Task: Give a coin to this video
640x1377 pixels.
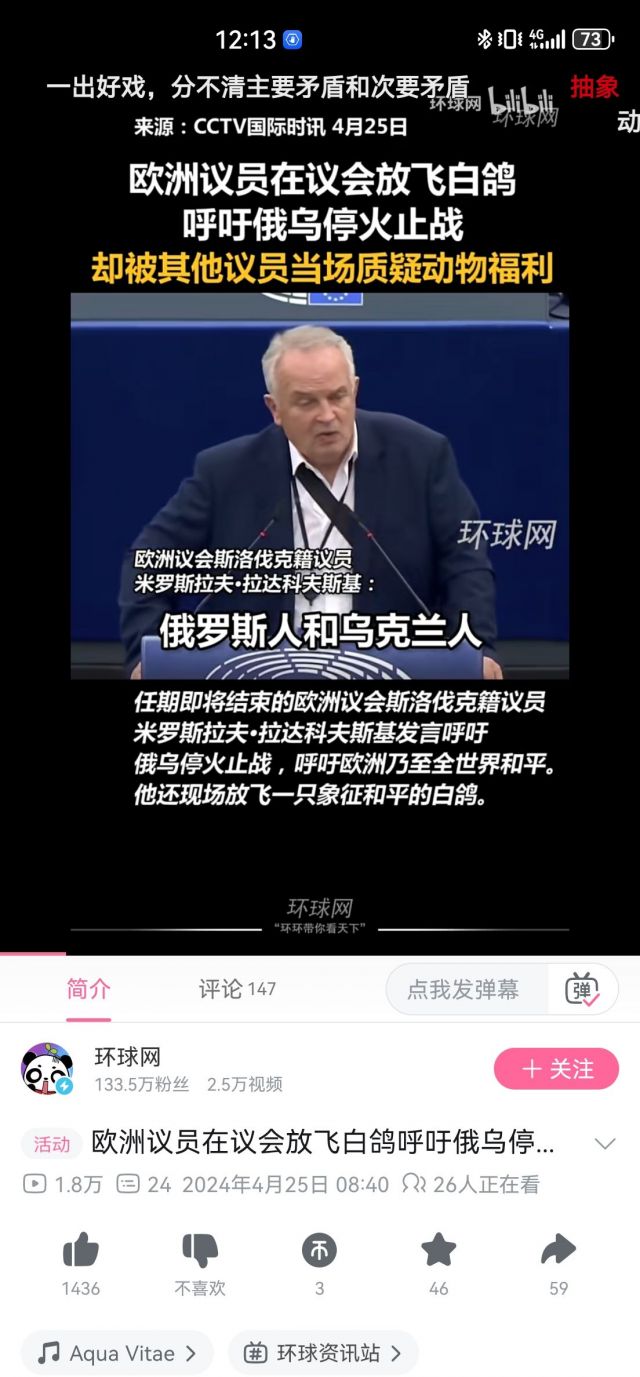Action: click(x=319, y=1250)
